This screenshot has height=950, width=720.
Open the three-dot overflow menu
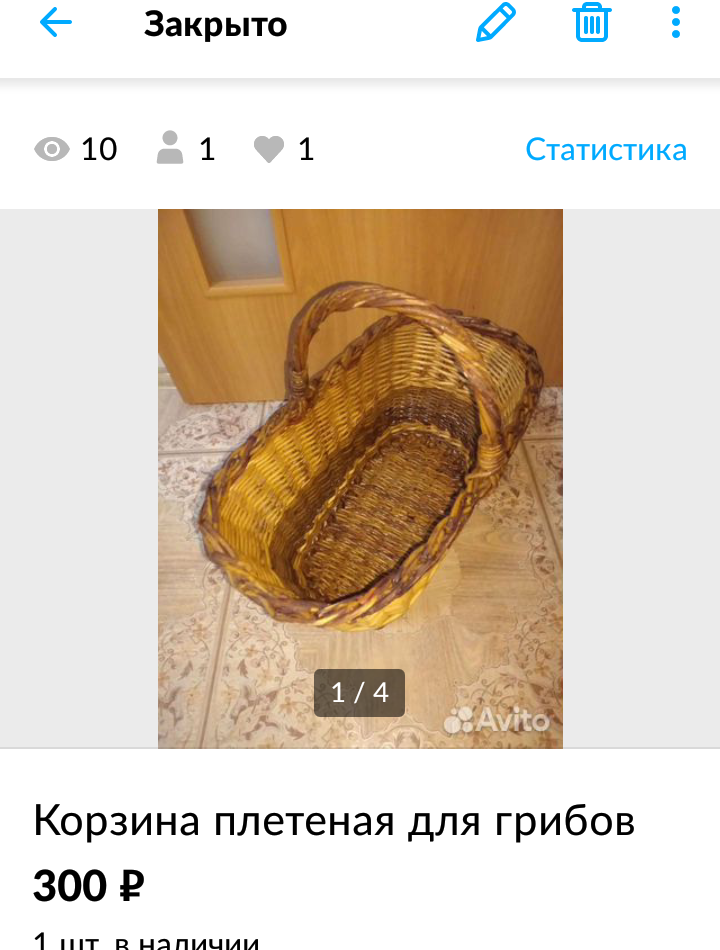click(675, 24)
